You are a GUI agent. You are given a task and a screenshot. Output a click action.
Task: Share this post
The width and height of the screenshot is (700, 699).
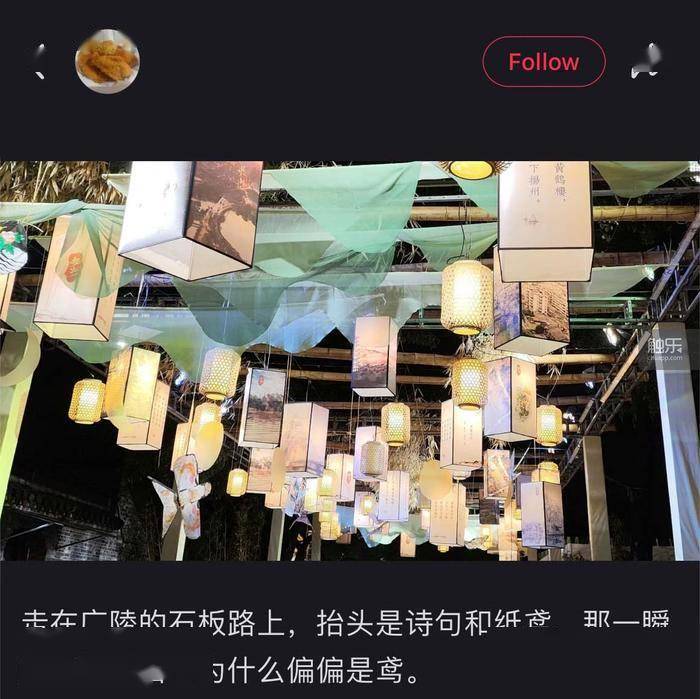pos(646,62)
